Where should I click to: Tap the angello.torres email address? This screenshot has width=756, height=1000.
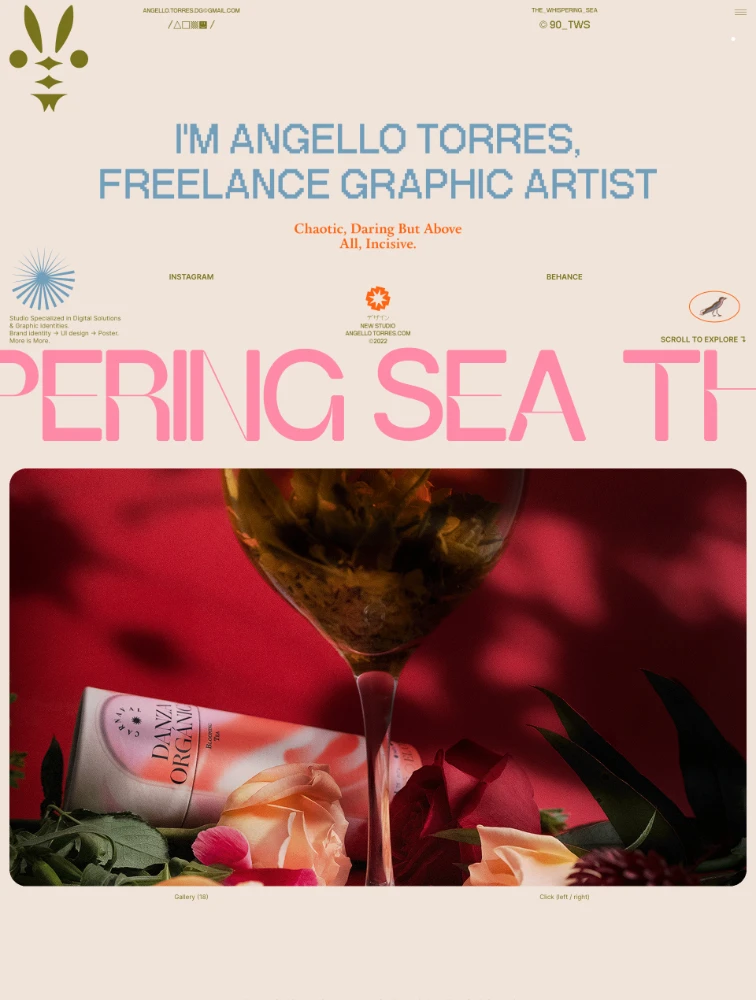[x=191, y=11]
